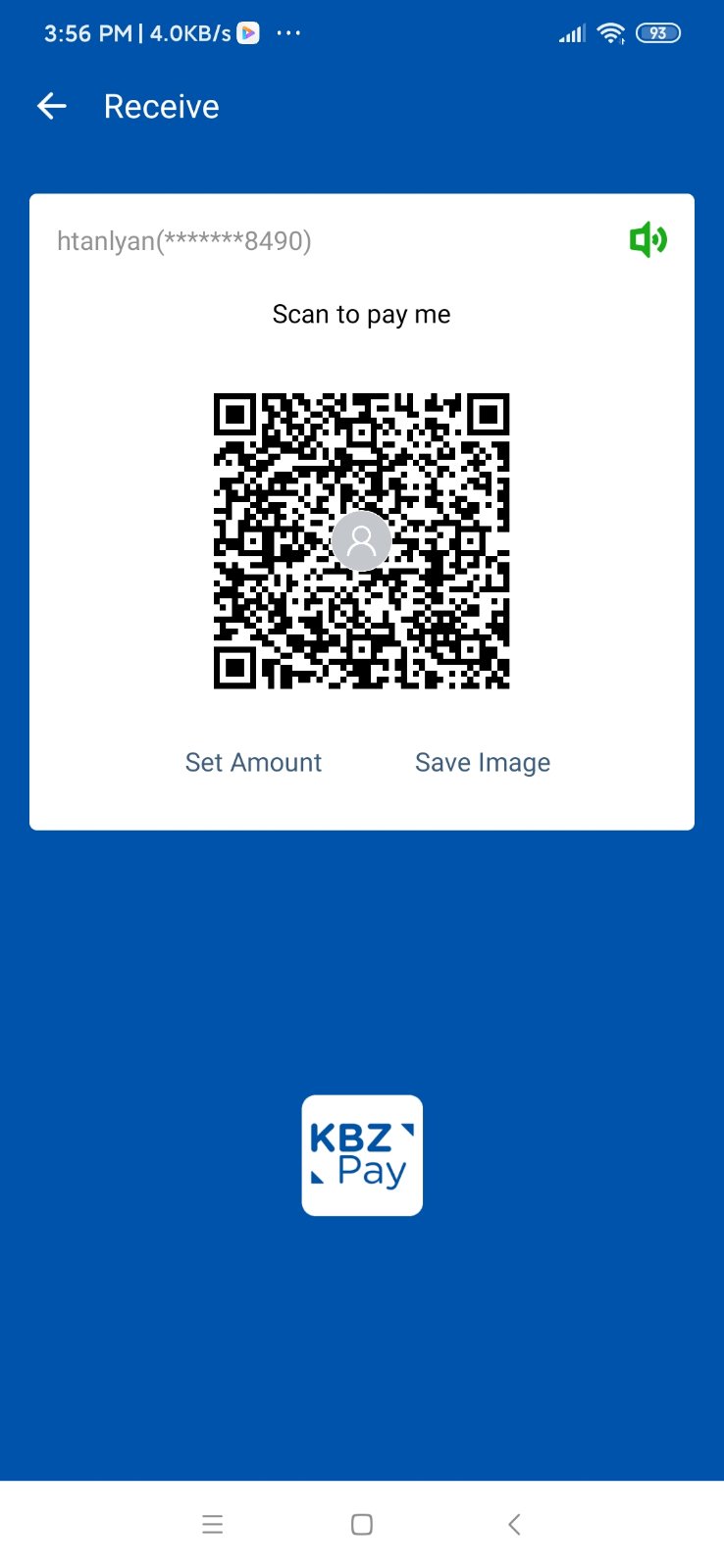Toggle the green sound speaker icon
724x1568 pixels.
point(647,239)
